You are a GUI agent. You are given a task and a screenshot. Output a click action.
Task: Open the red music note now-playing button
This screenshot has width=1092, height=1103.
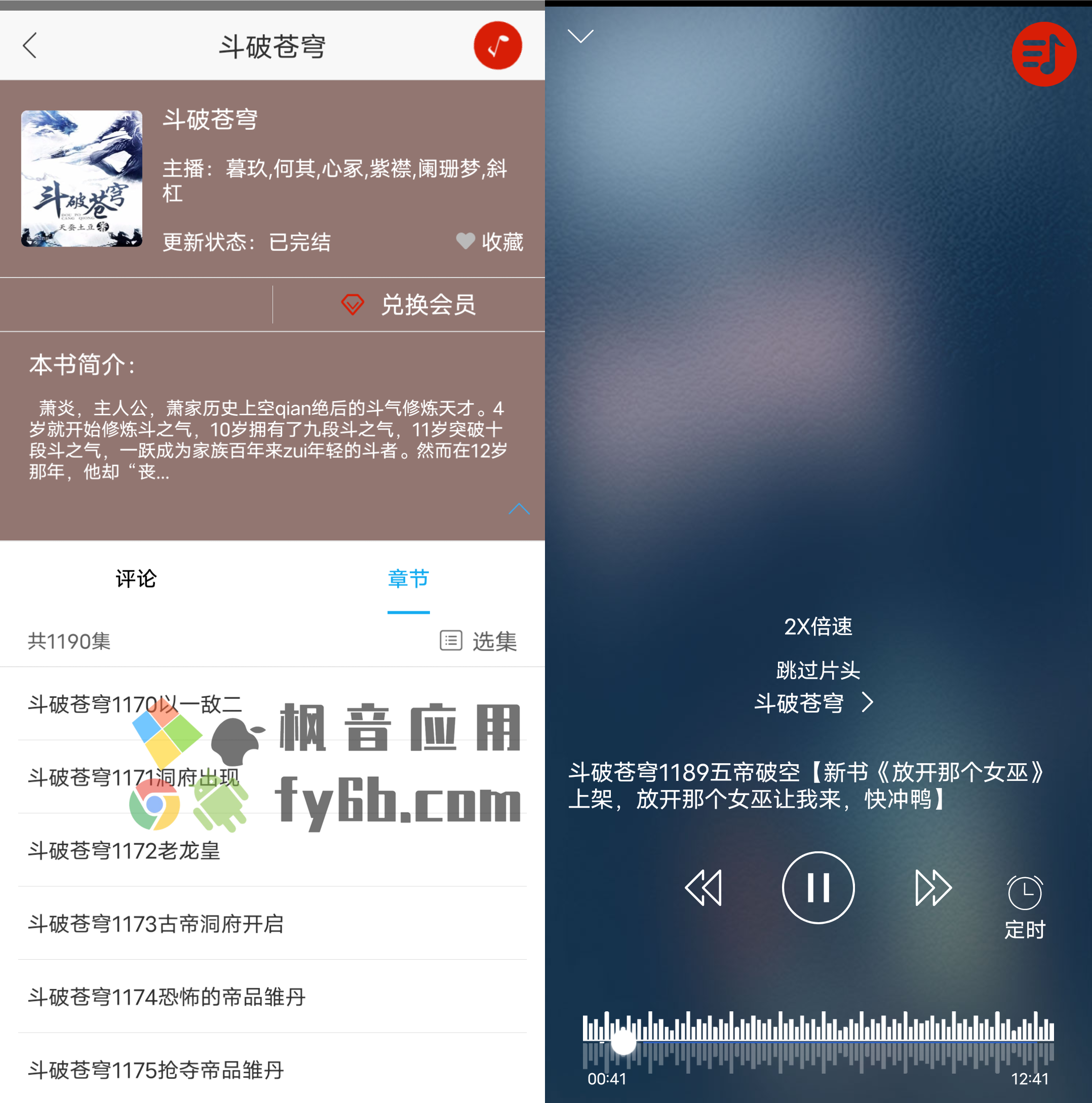497,46
